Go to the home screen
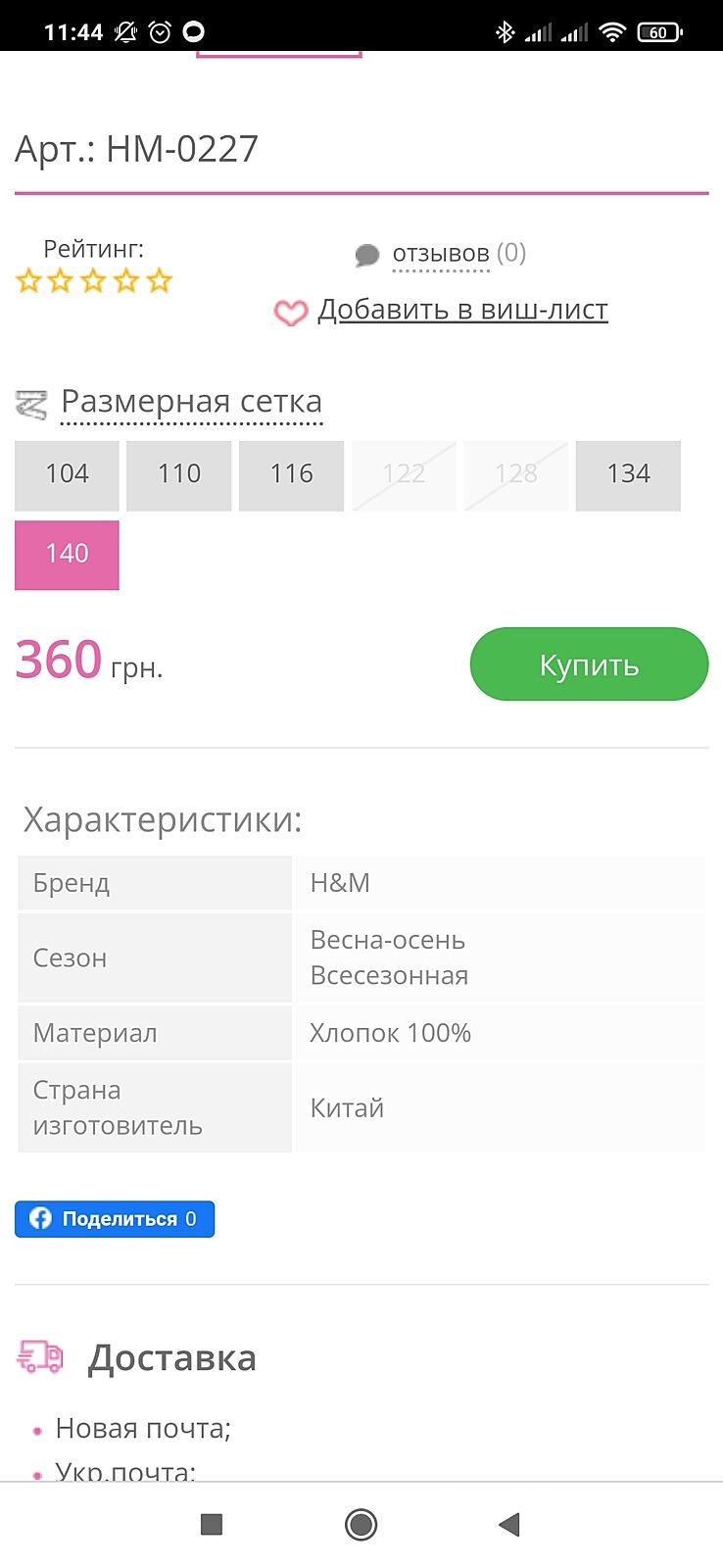Image resolution: width=723 pixels, height=1568 pixels. point(361,1524)
